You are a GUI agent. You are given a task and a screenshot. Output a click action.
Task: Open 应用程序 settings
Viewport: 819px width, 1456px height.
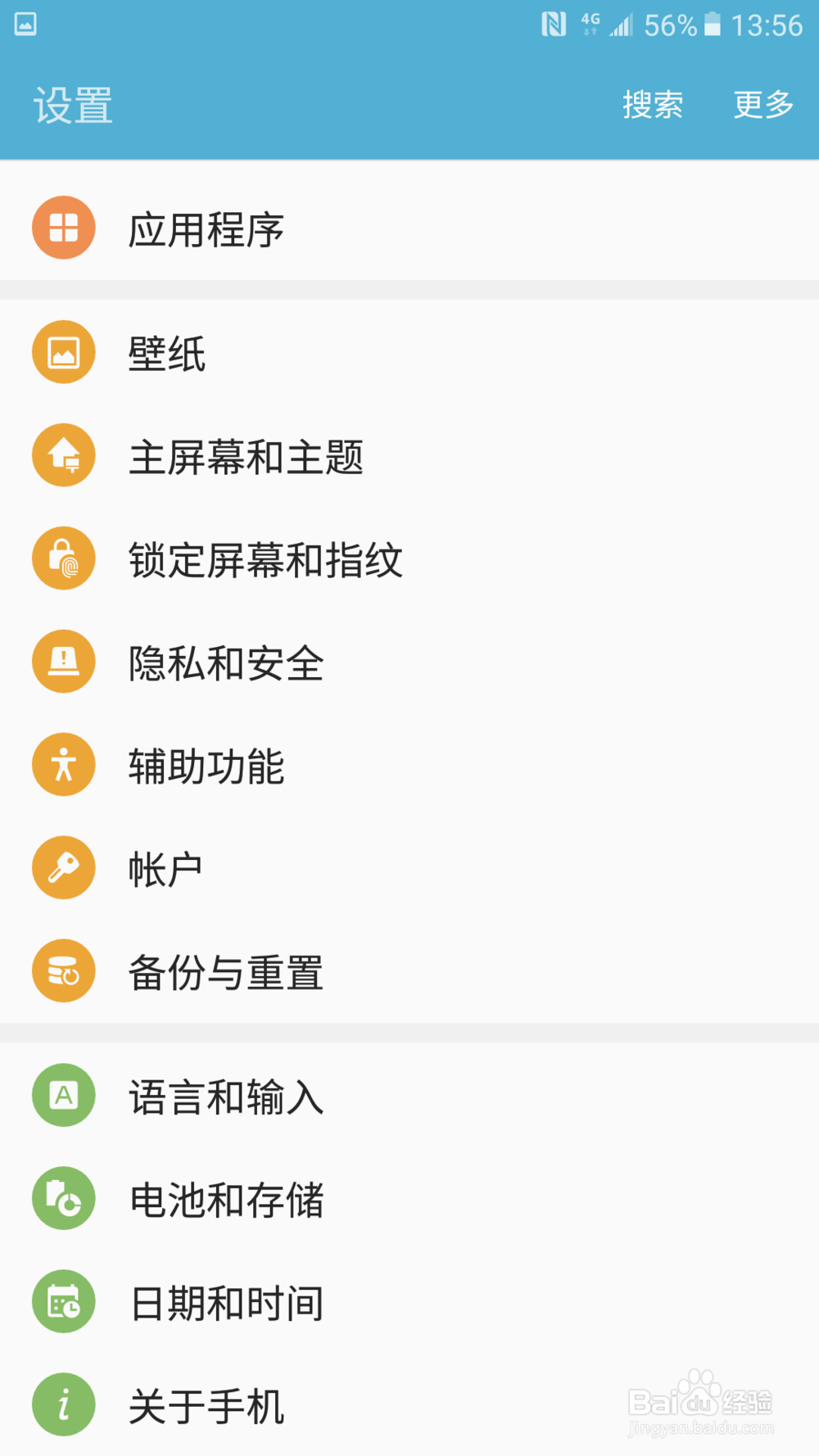(409, 228)
